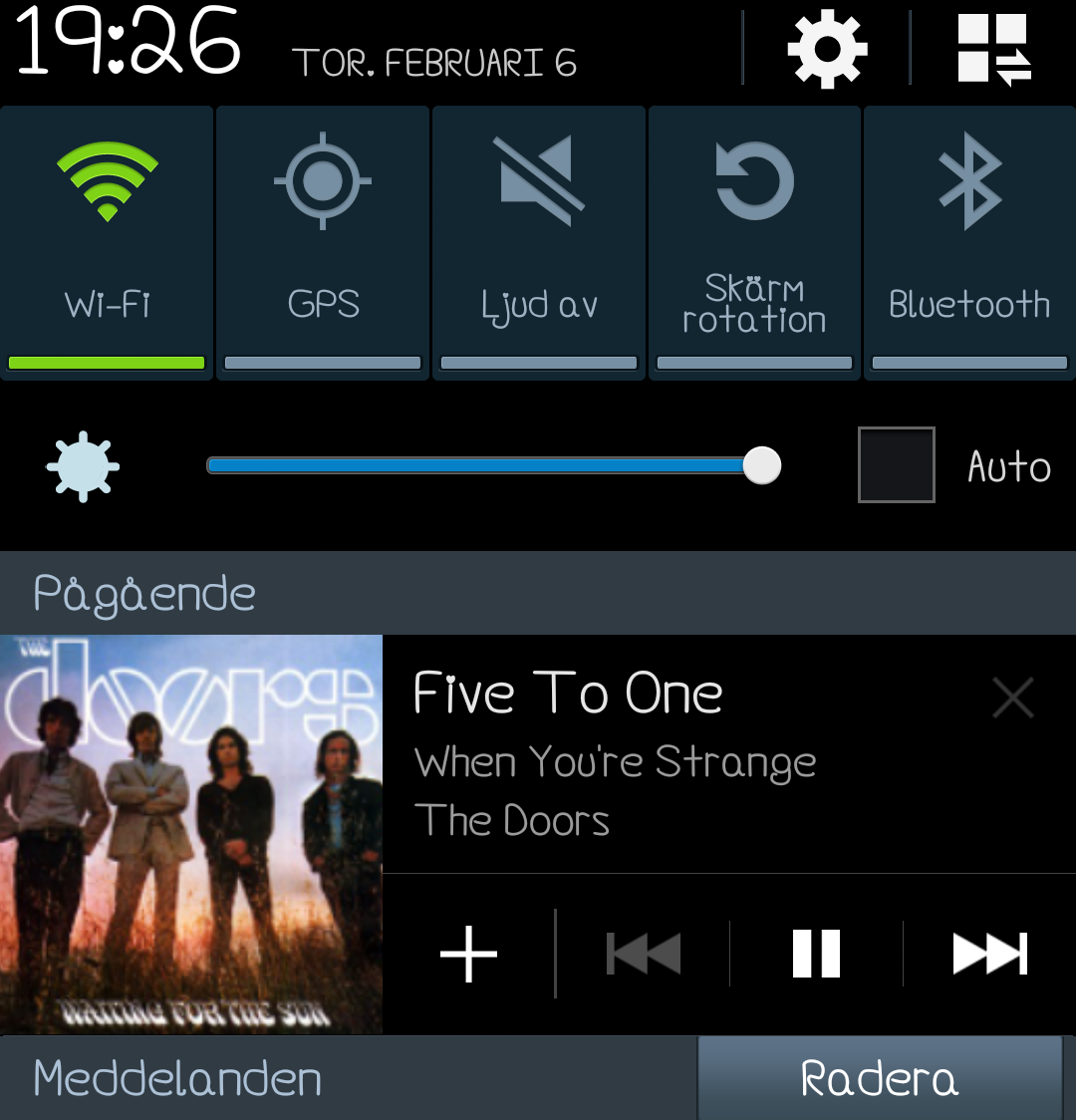Skip to the previous track

pyautogui.click(x=644, y=955)
